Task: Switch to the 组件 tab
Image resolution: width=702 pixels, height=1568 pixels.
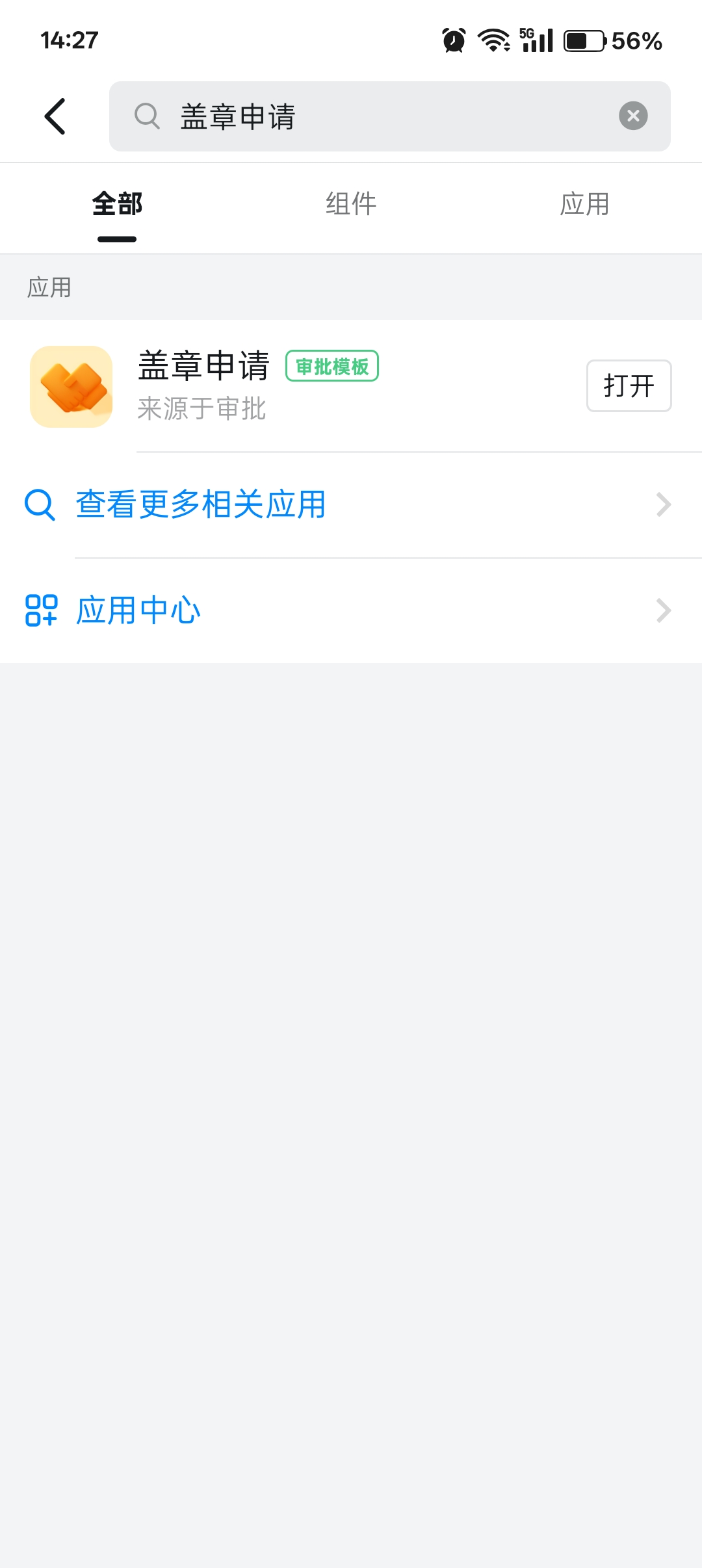Action: (x=351, y=205)
